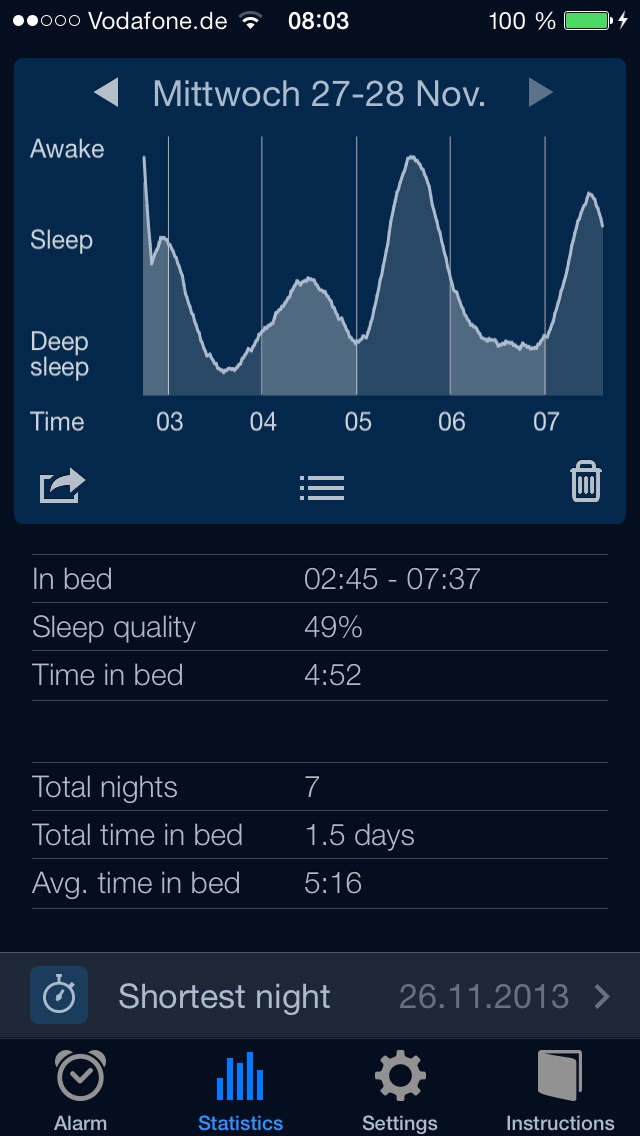
Task: Open the list of recorded nights
Action: [321, 487]
